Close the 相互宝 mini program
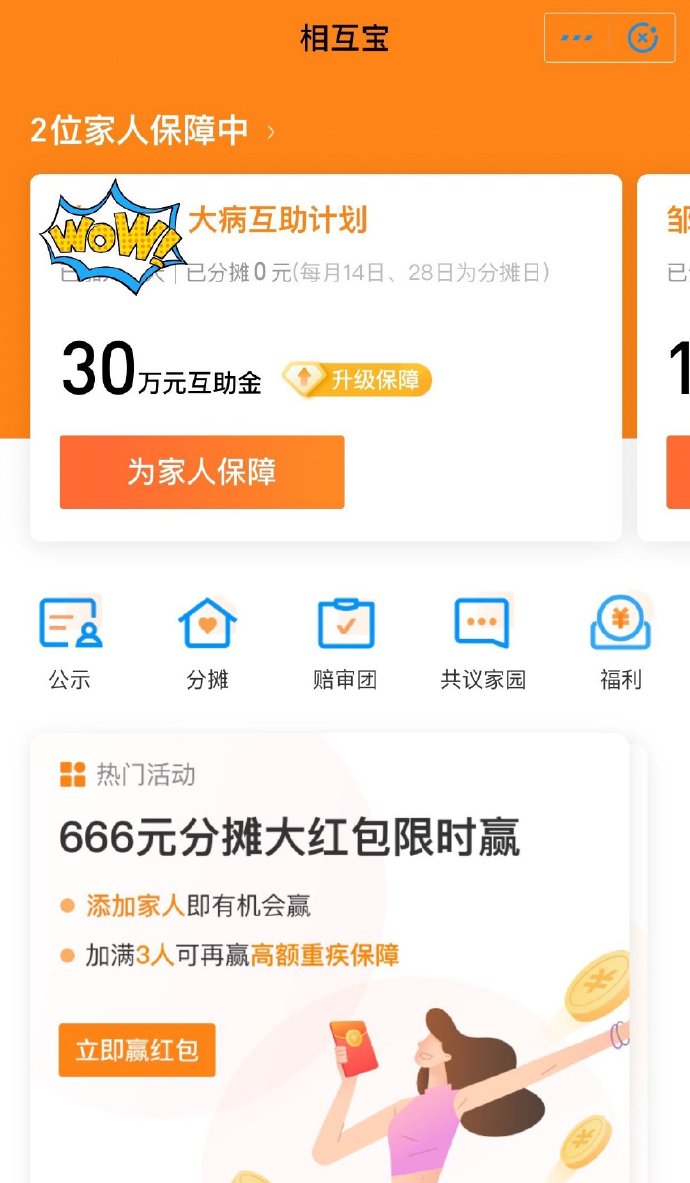The image size is (690, 1183). click(642, 38)
